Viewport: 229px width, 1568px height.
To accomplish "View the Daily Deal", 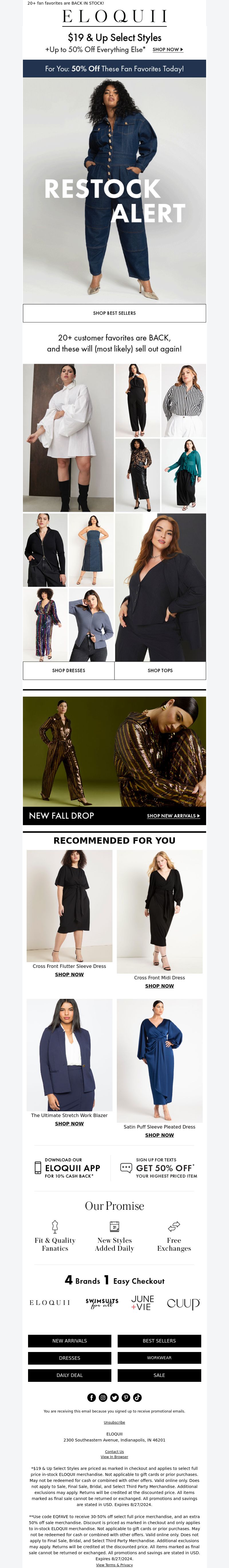I will [x=69, y=1375].
